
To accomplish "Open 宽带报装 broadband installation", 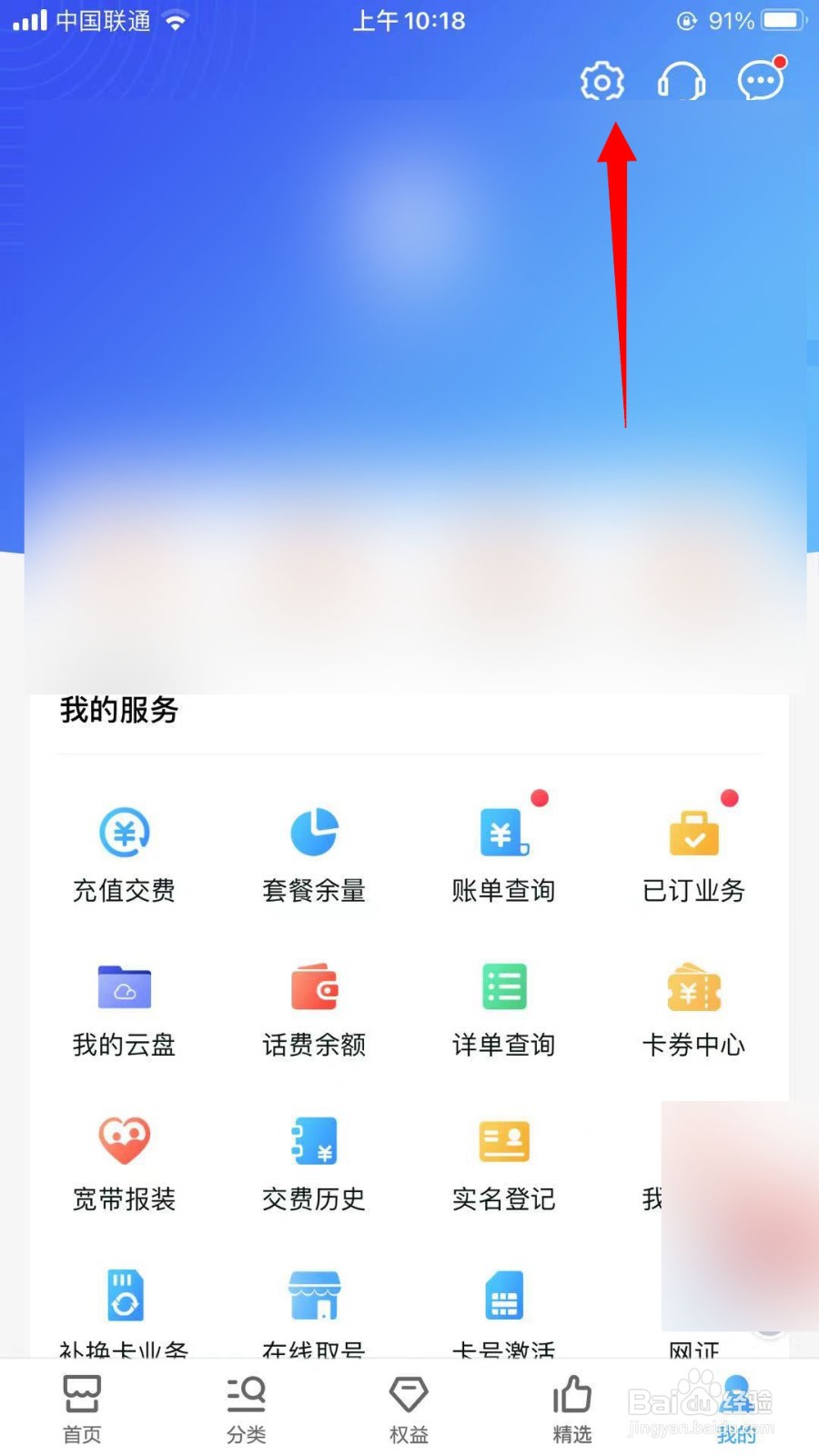I will (x=125, y=1160).
